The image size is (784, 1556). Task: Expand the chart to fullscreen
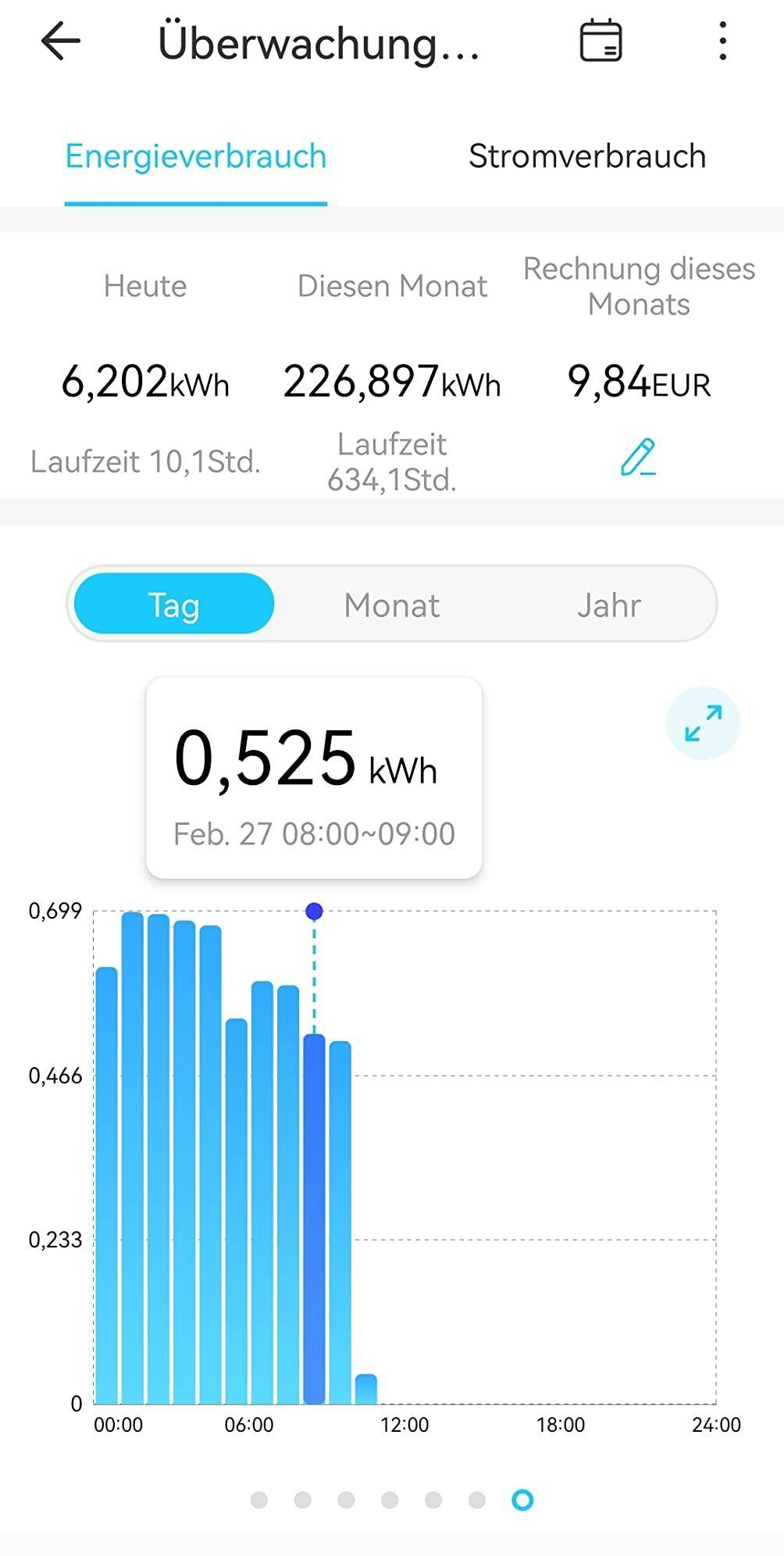coord(703,723)
